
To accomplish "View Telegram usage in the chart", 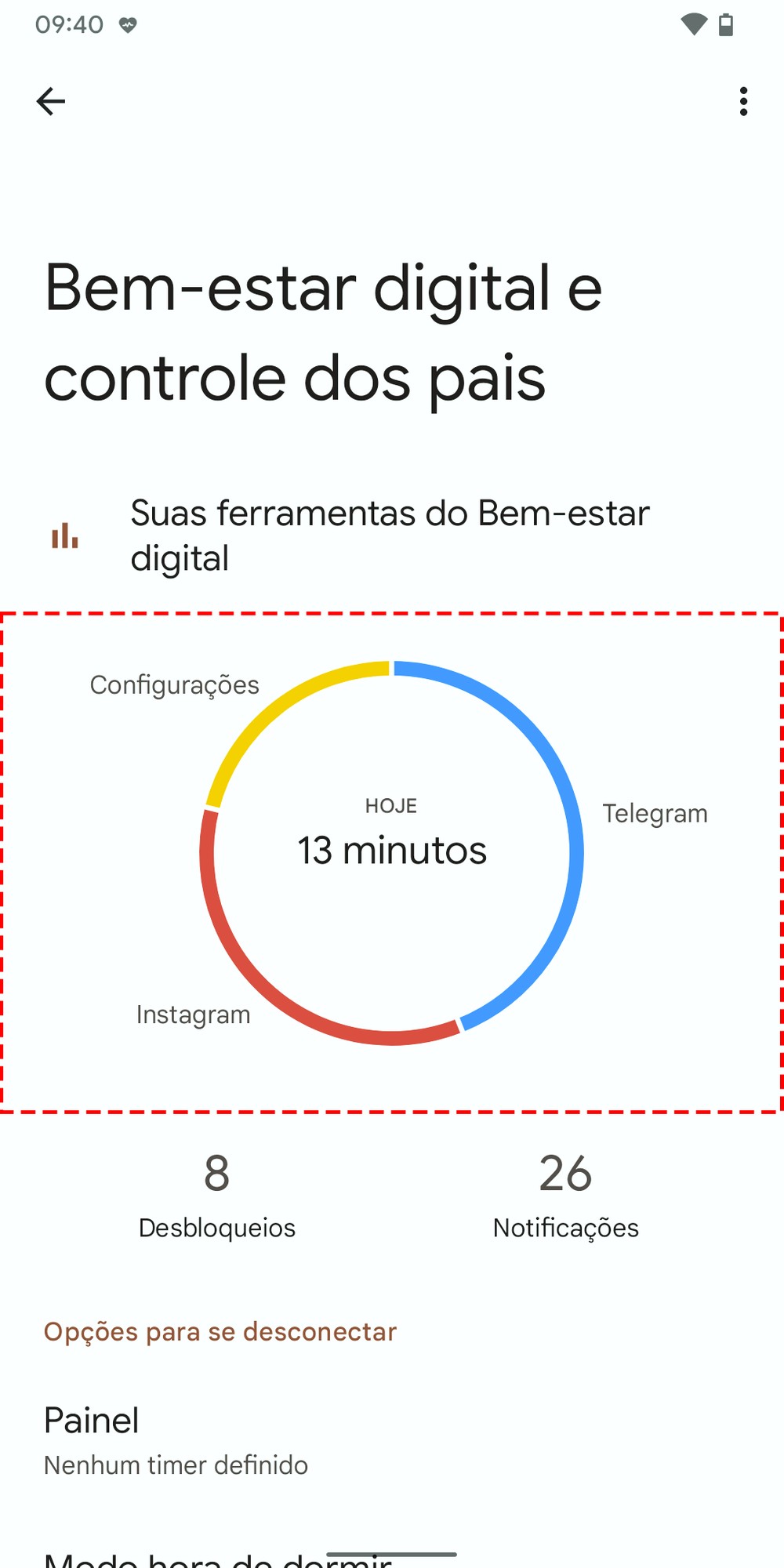I will click(655, 814).
